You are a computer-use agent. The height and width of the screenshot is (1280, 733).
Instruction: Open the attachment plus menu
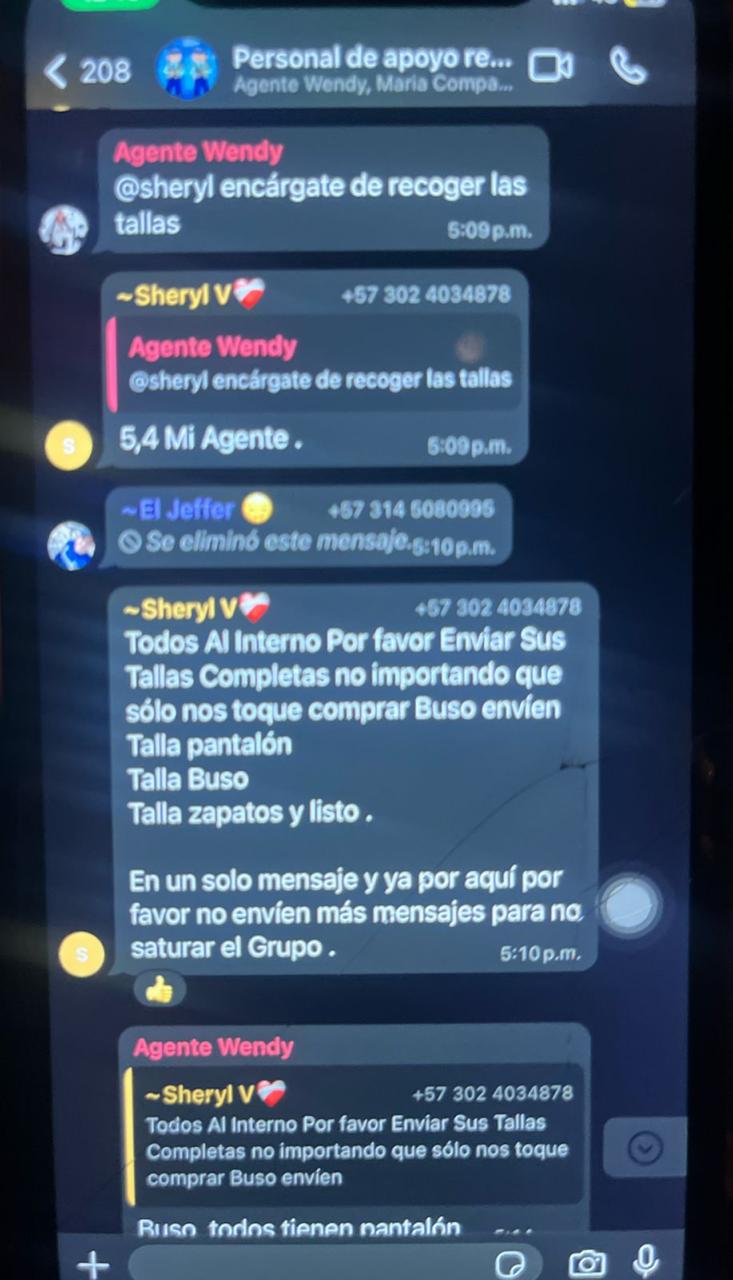(92, 1264)
